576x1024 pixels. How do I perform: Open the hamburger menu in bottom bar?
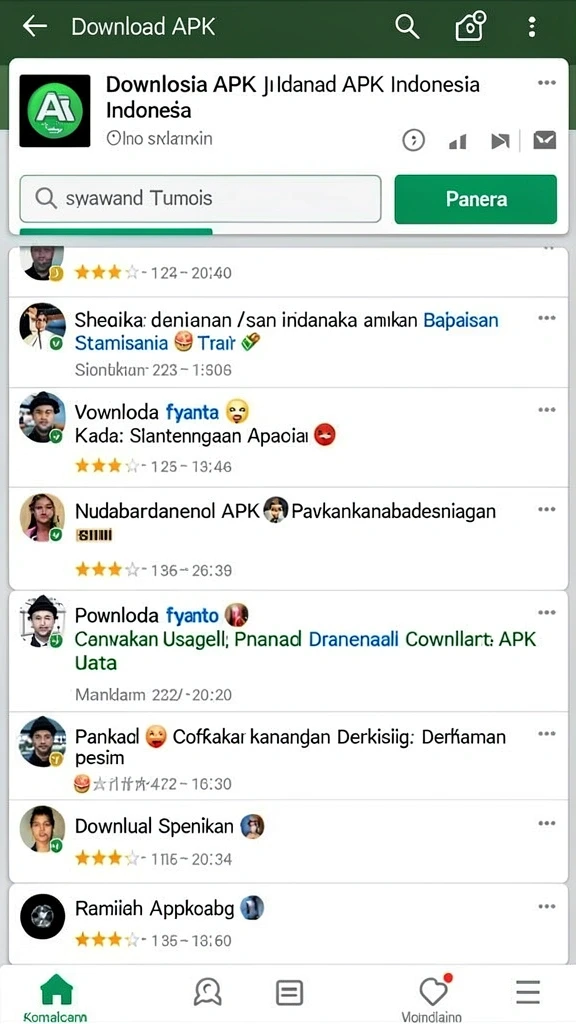(x=528, y=993)
